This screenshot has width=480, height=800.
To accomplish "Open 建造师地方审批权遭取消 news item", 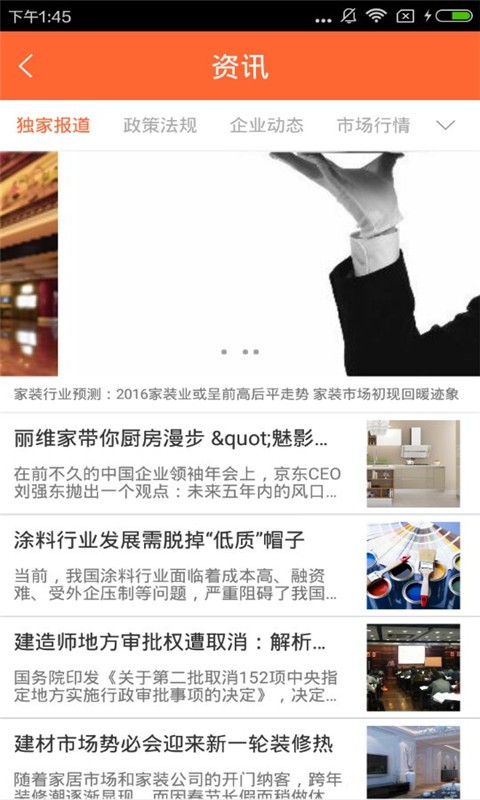I will [240, 667].
